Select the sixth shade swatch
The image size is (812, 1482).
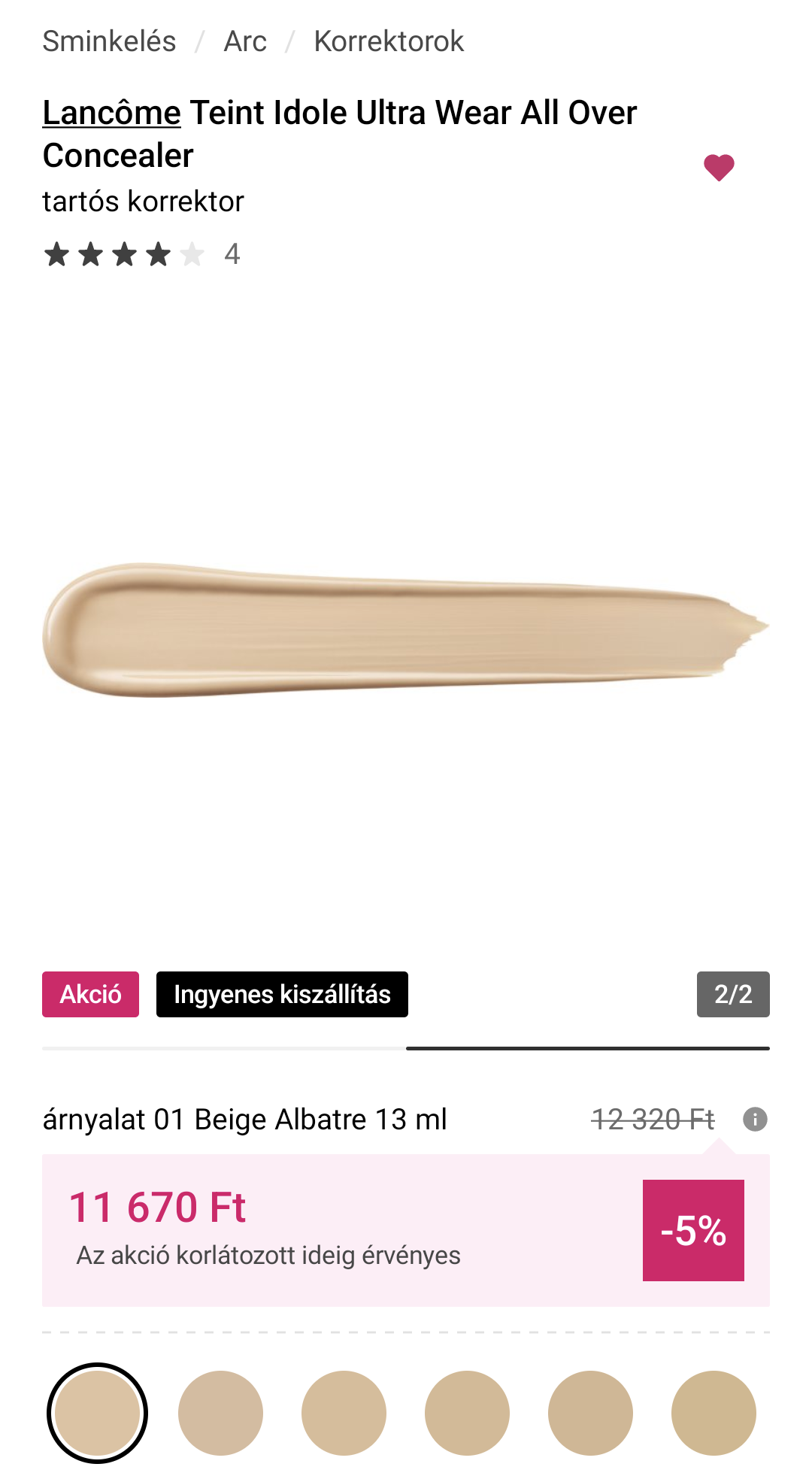pos(714,1413)
